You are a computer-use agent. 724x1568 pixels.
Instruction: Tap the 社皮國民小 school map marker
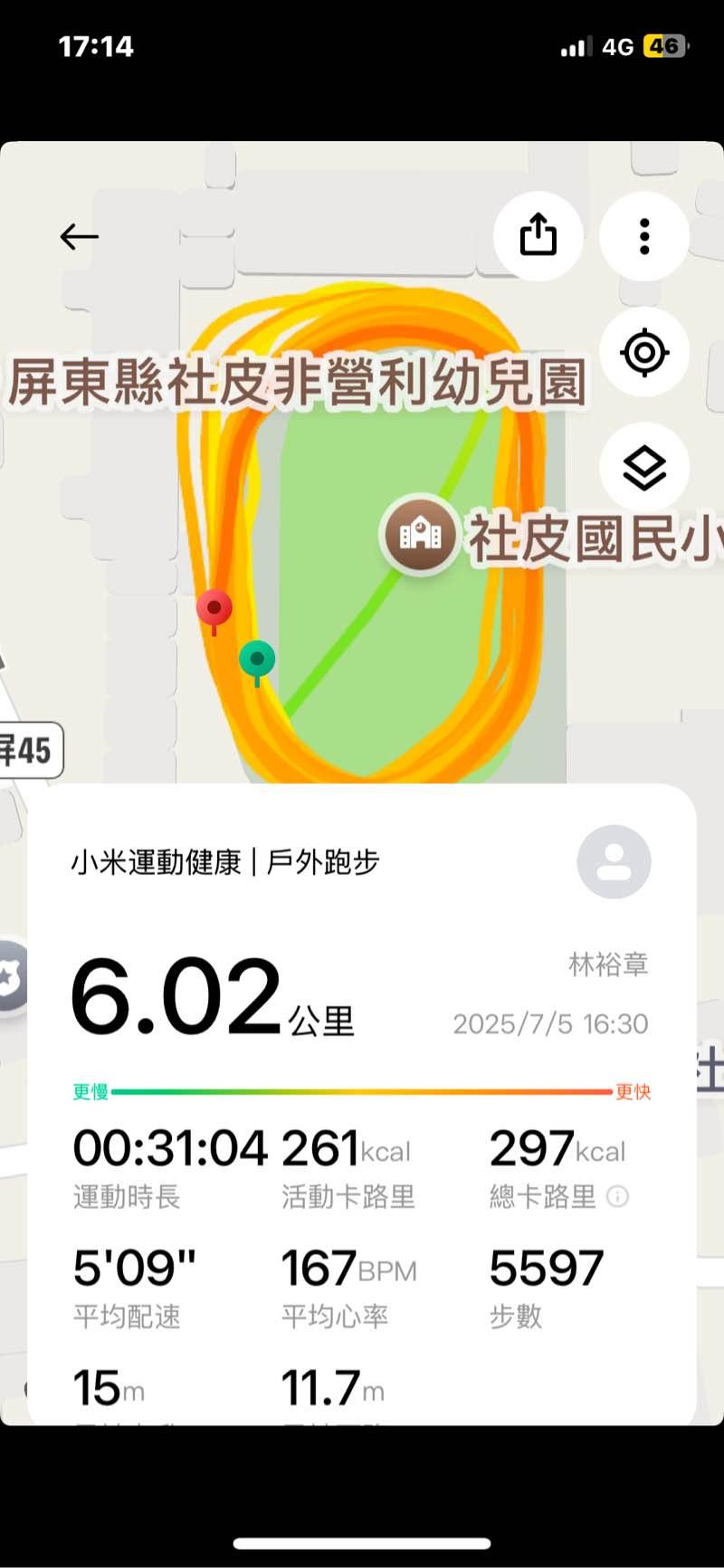(x=420, y=535)
